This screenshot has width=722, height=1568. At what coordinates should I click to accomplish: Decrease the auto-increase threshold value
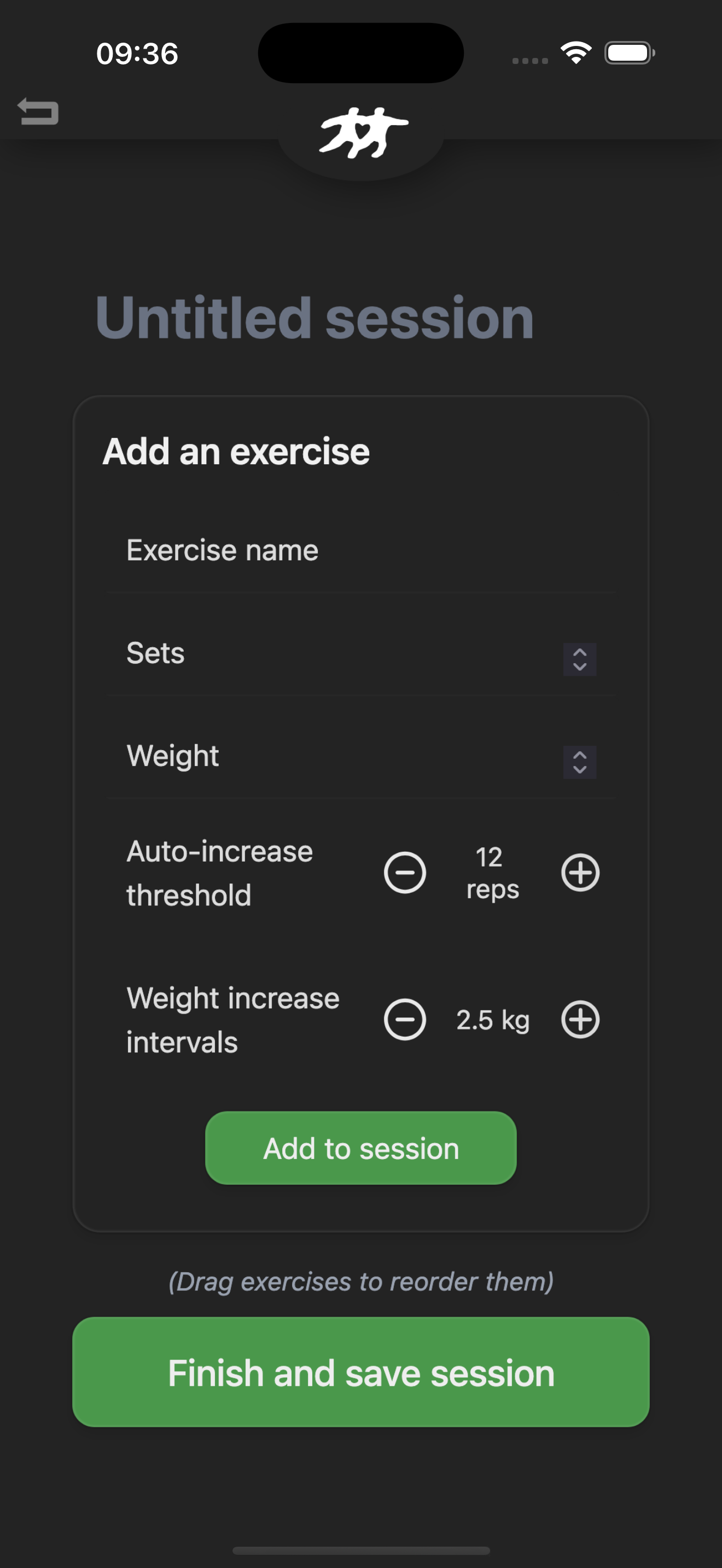tap(405, 872)
